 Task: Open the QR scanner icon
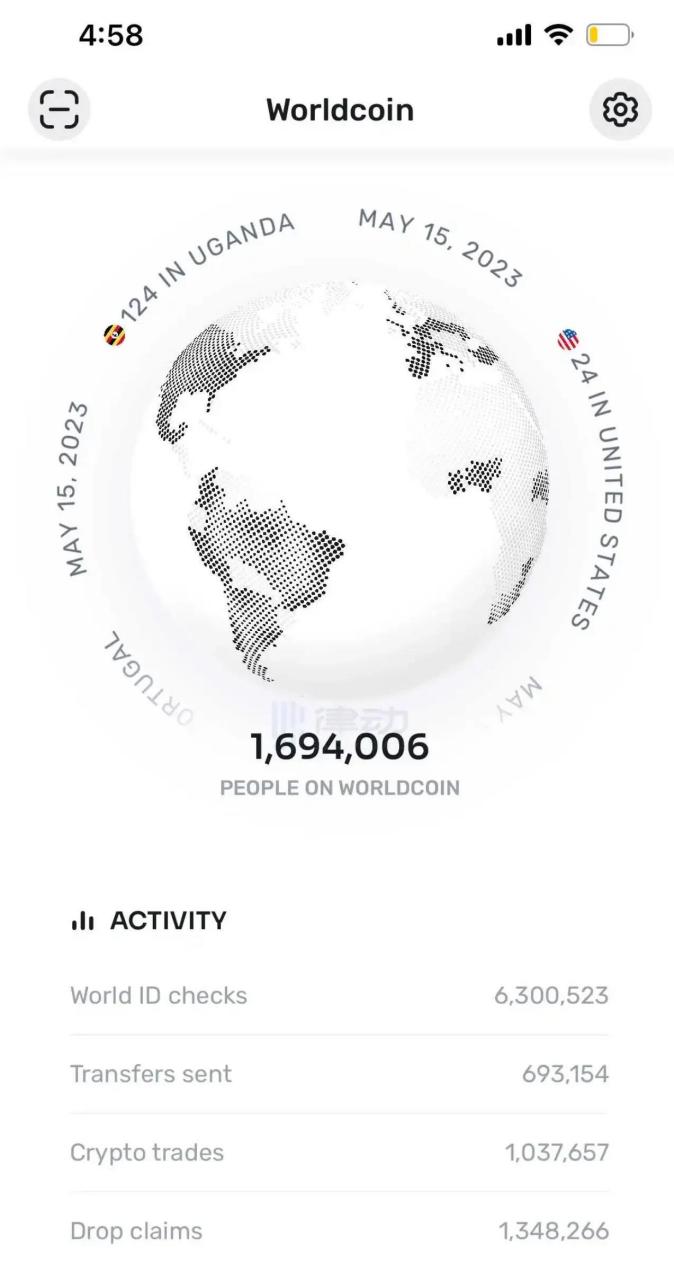59,108
